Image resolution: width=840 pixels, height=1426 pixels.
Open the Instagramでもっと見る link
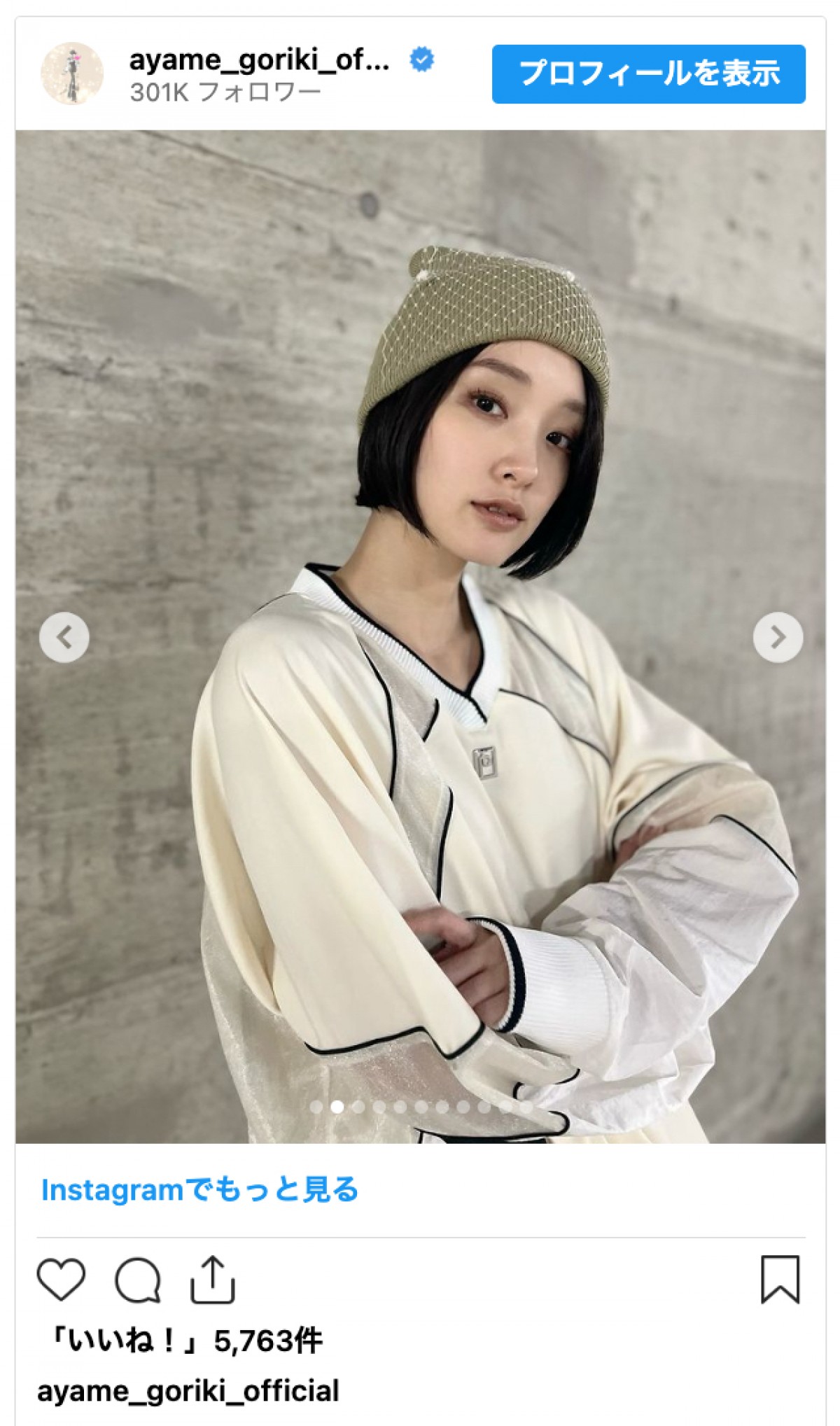pos(199,1189)
